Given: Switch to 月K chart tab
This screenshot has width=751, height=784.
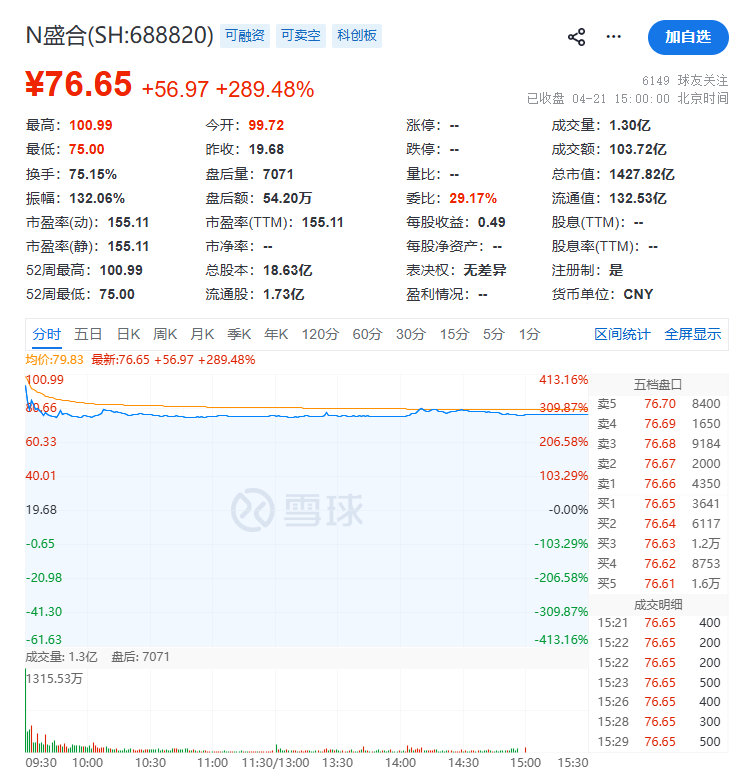Looking at the screenshot, I should tap(202, 334).
